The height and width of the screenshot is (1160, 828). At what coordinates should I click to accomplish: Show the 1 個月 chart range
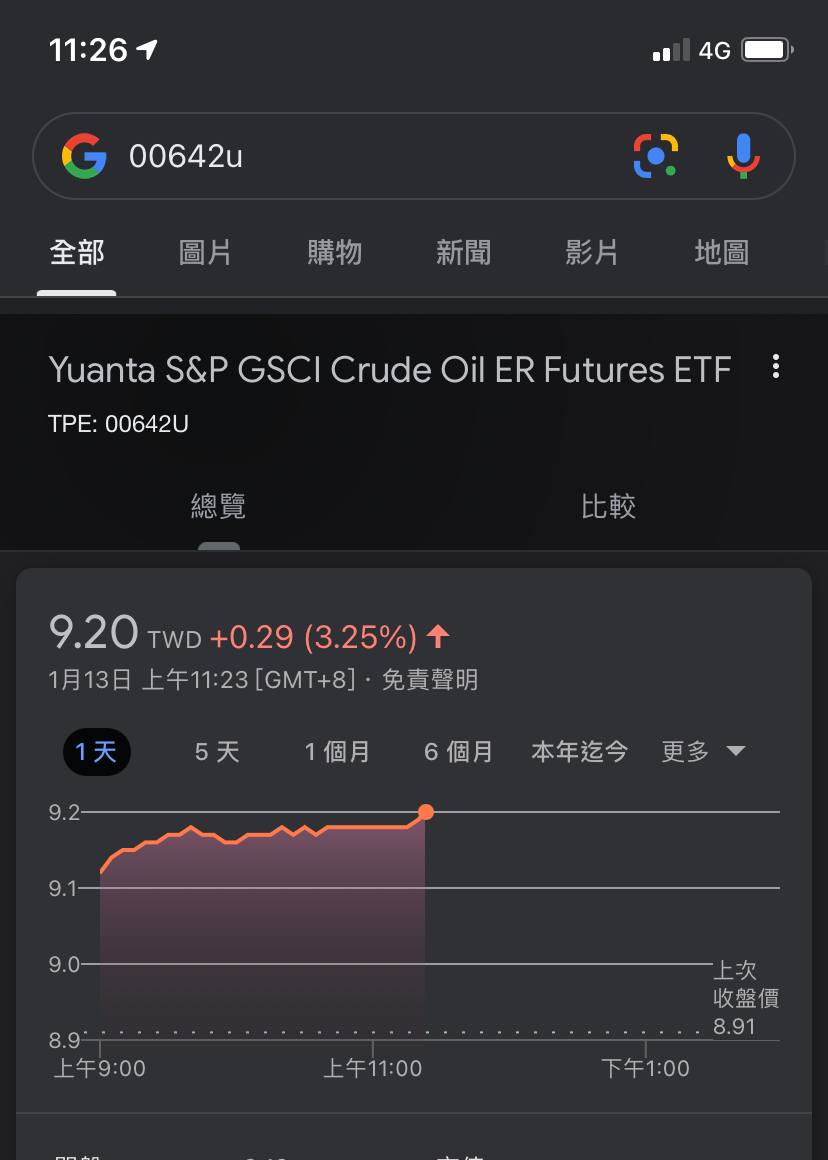[337, 752]
